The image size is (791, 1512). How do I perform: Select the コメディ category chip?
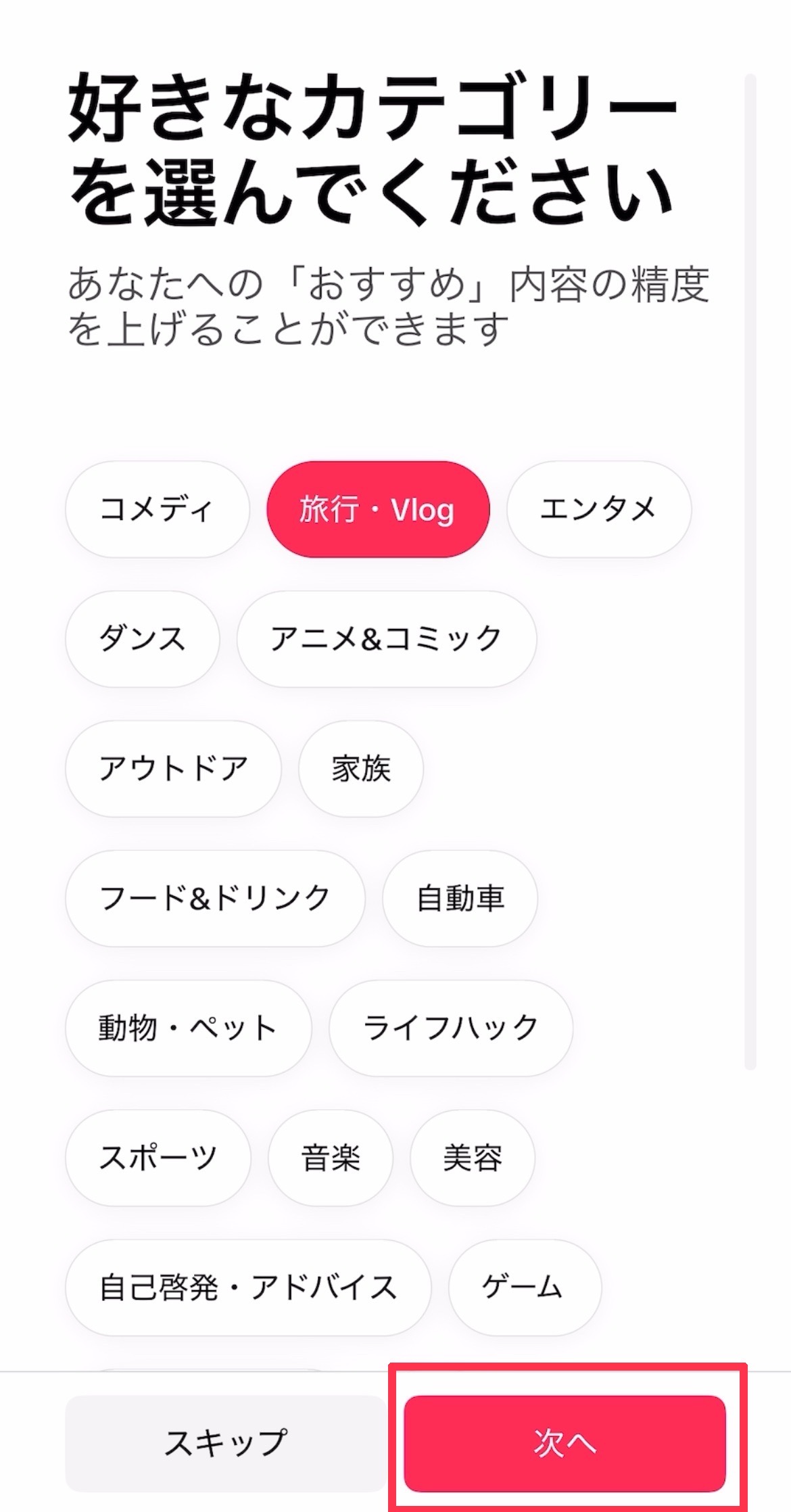[157, 509]
